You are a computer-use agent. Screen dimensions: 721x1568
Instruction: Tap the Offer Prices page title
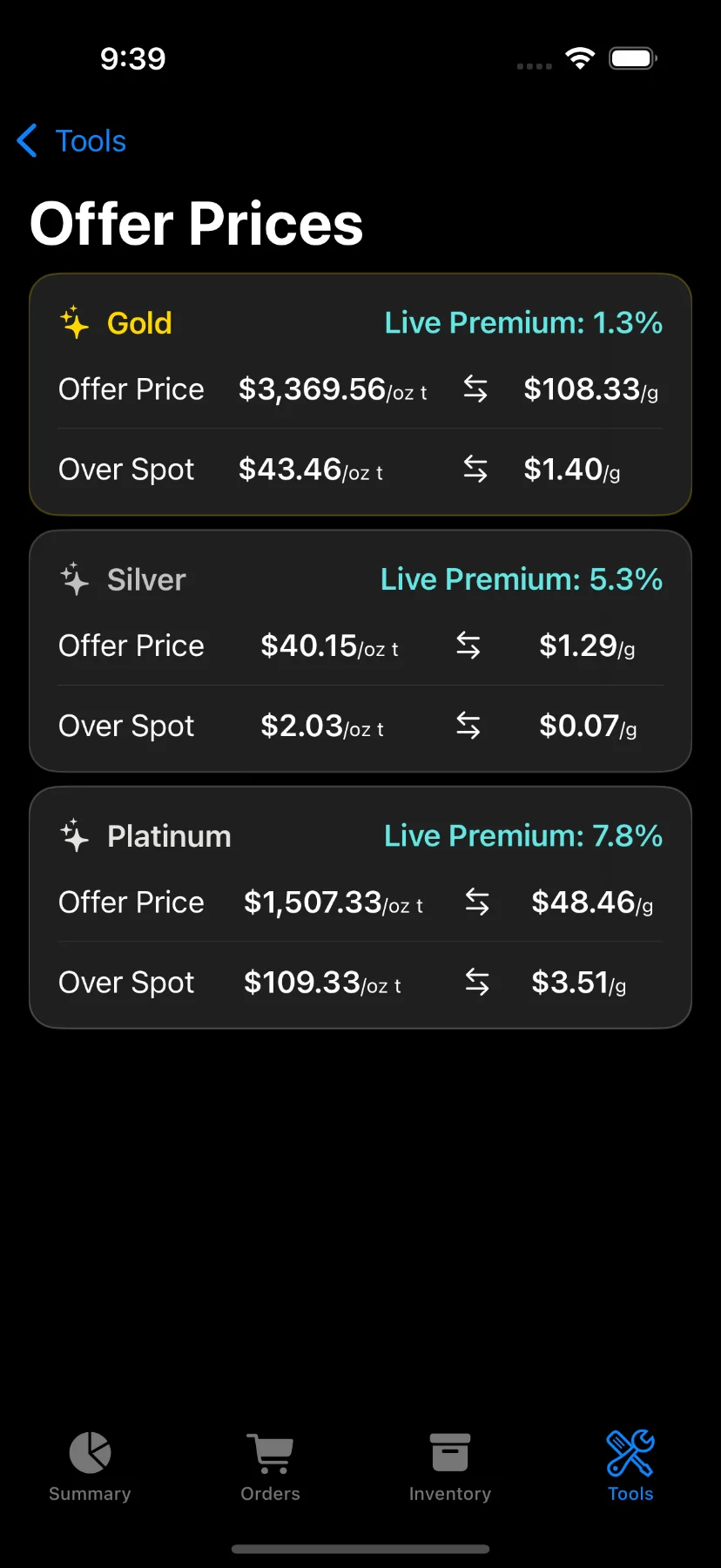tap(196, 223)
